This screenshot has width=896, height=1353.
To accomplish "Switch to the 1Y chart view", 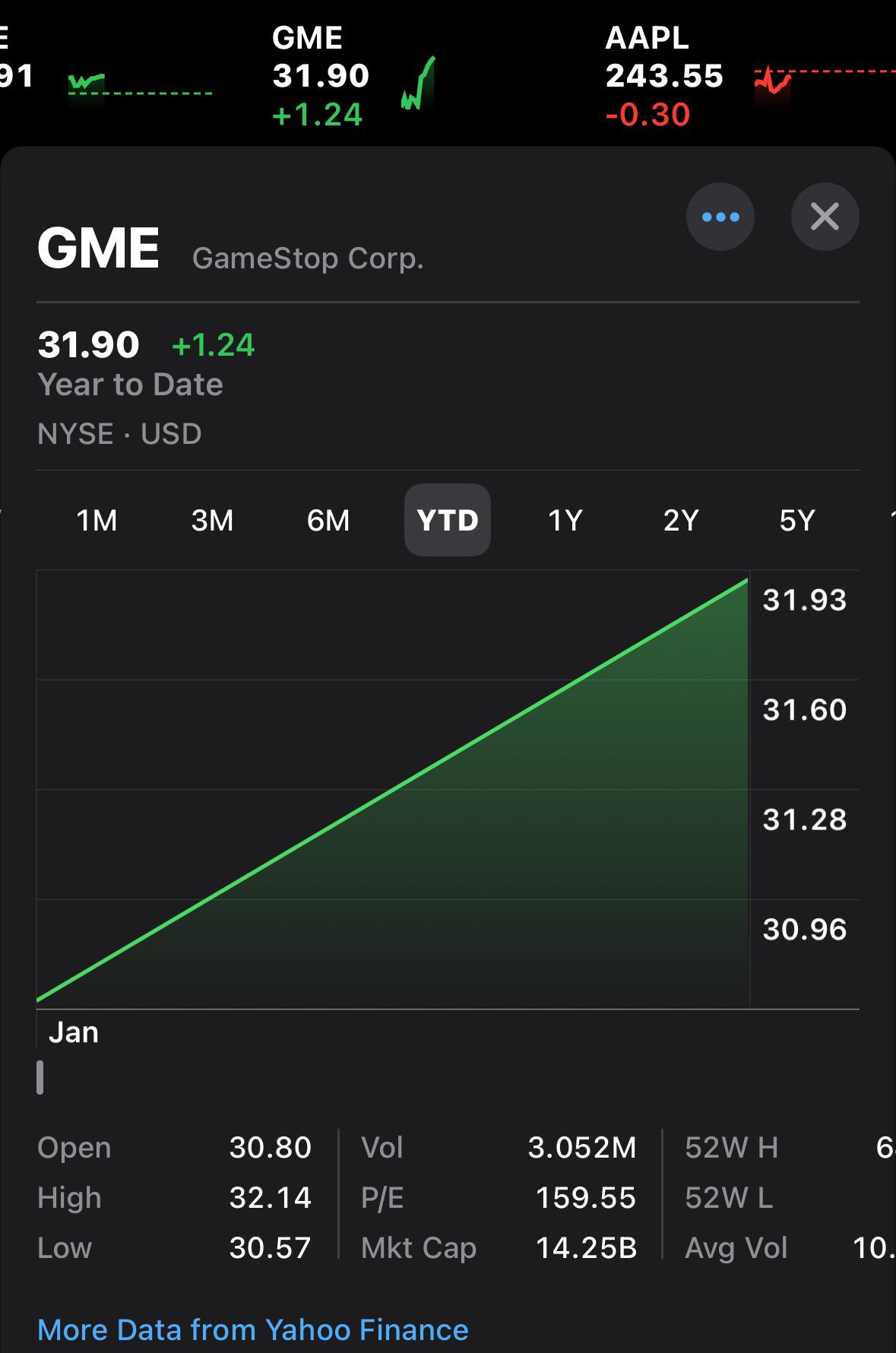I will point(565,521).
